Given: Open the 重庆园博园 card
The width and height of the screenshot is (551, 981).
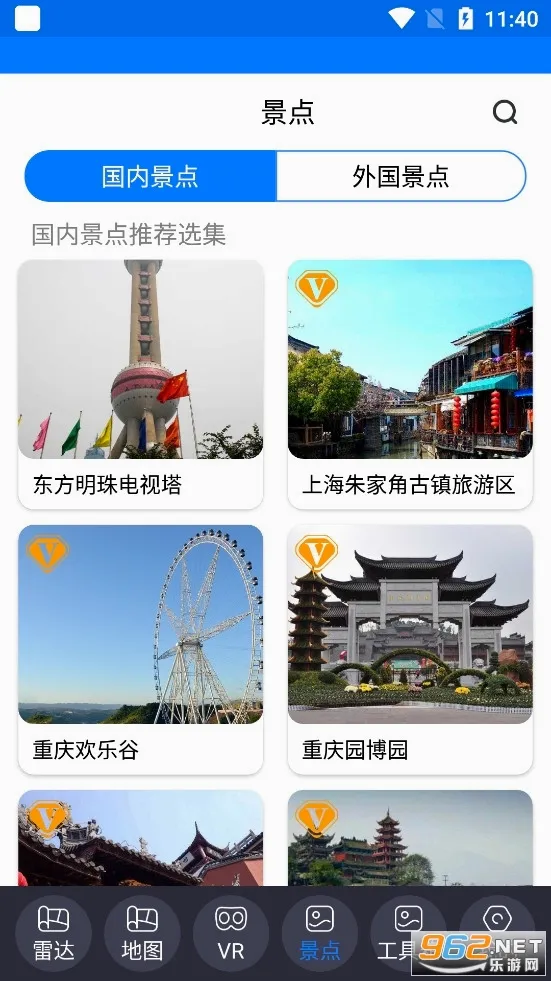Looking at the screenshot, I should tap(410, 649).
